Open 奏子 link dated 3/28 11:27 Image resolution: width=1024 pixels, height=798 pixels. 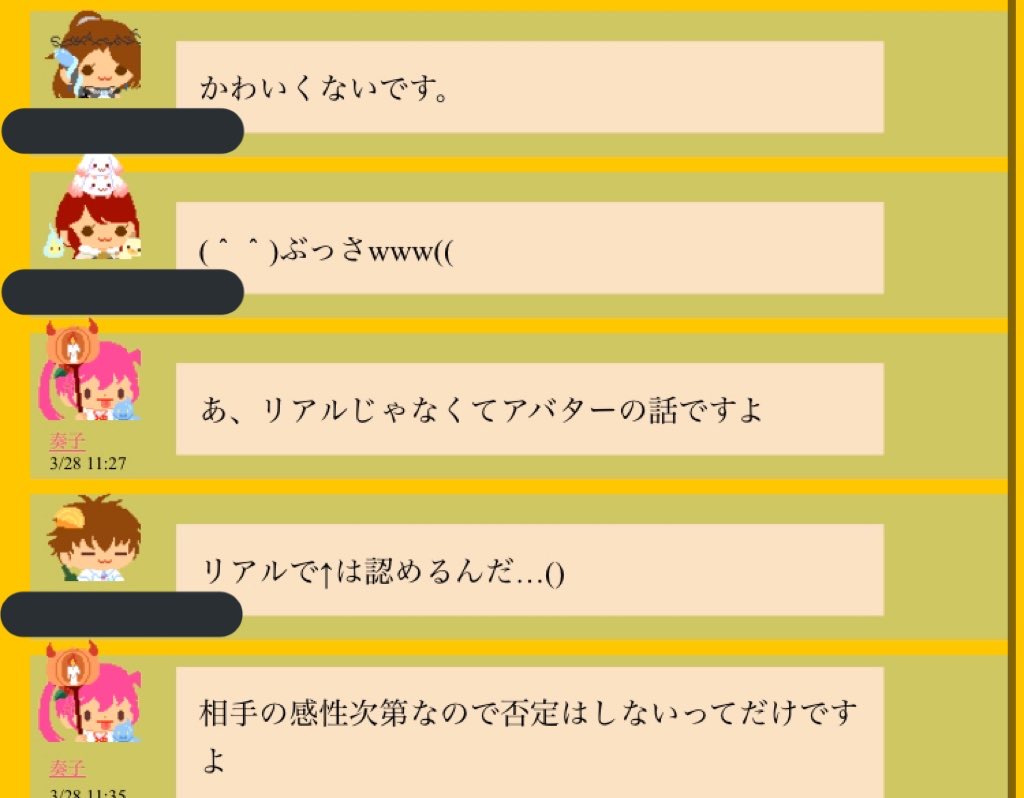[x=67, y=442]
